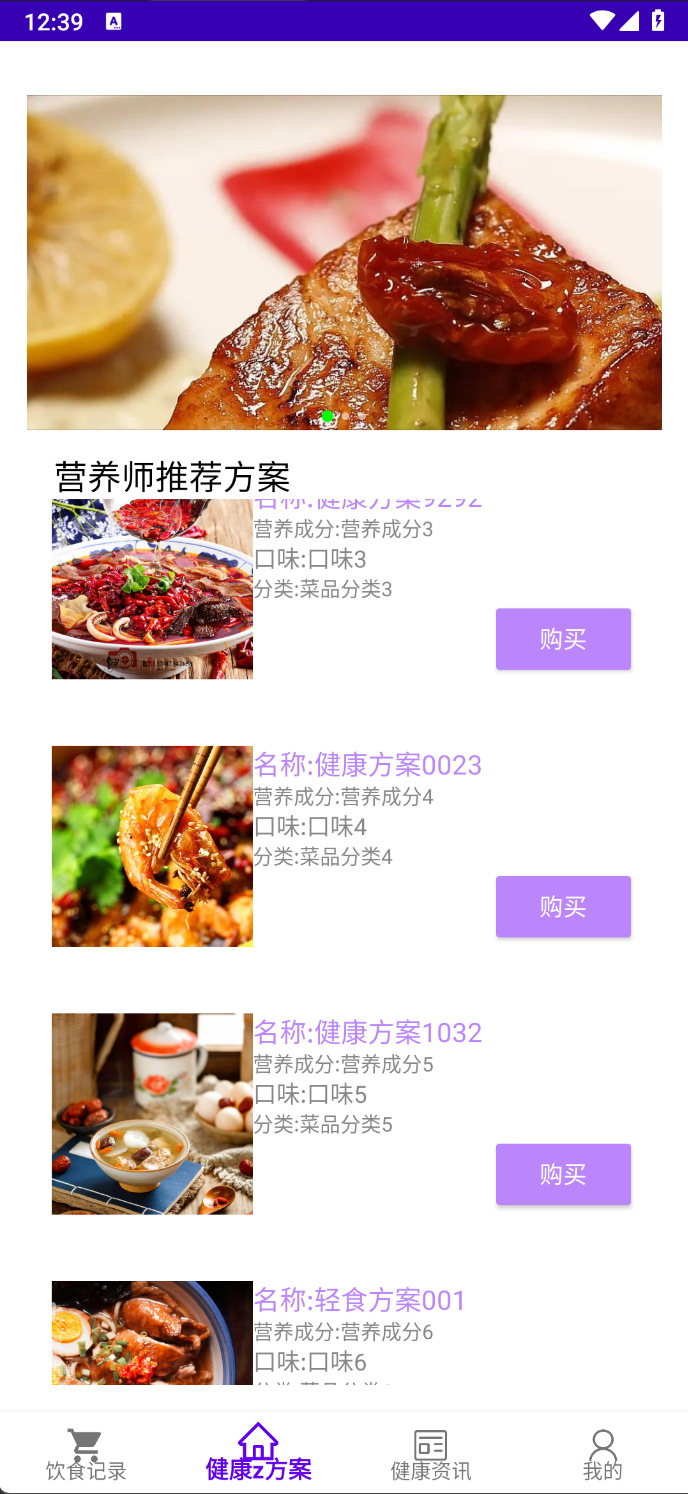Open the 健康方案0023 dish photo

(x=152, y=846)
